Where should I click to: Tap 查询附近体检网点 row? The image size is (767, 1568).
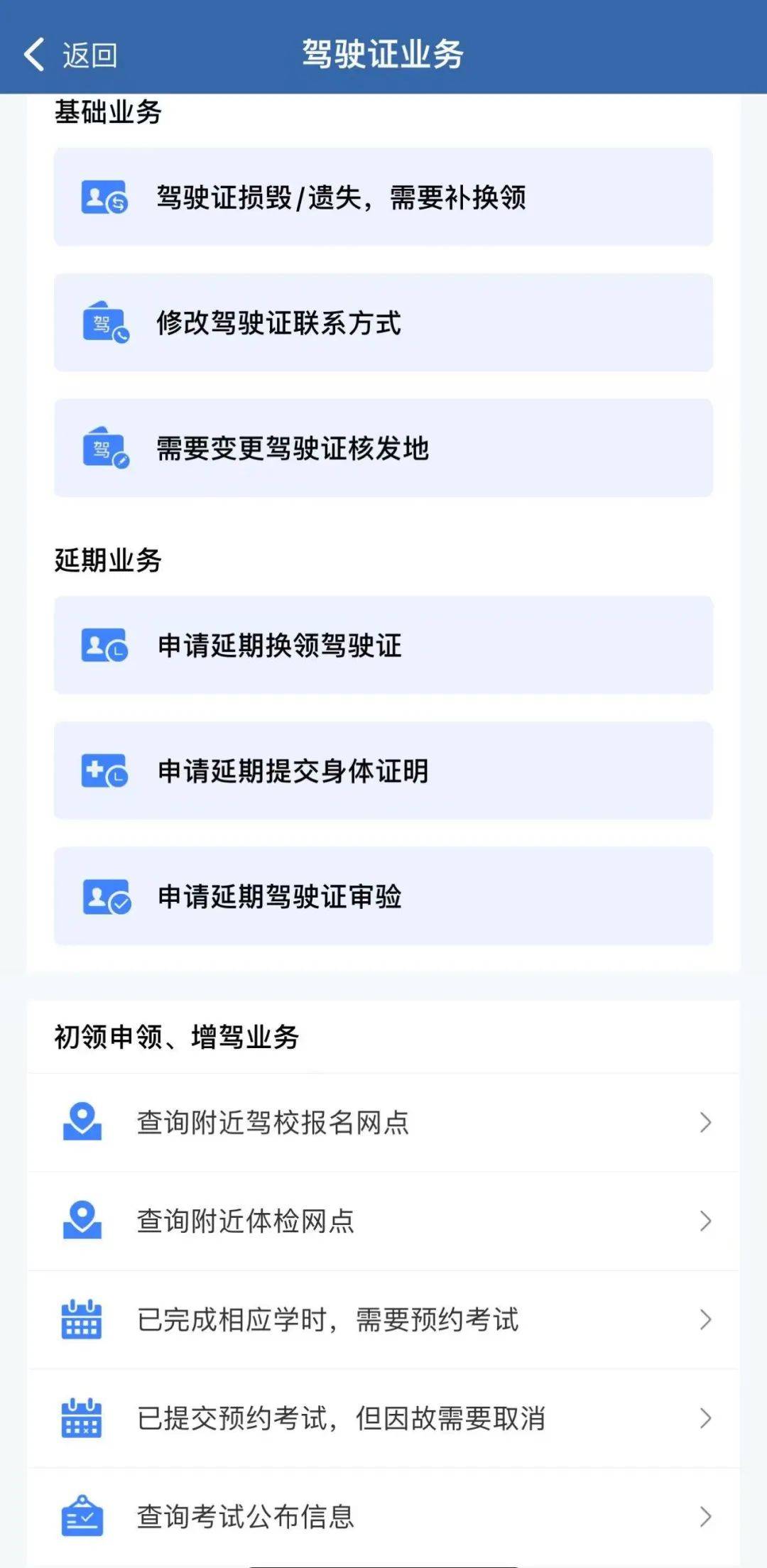(x=383, y=1221)
